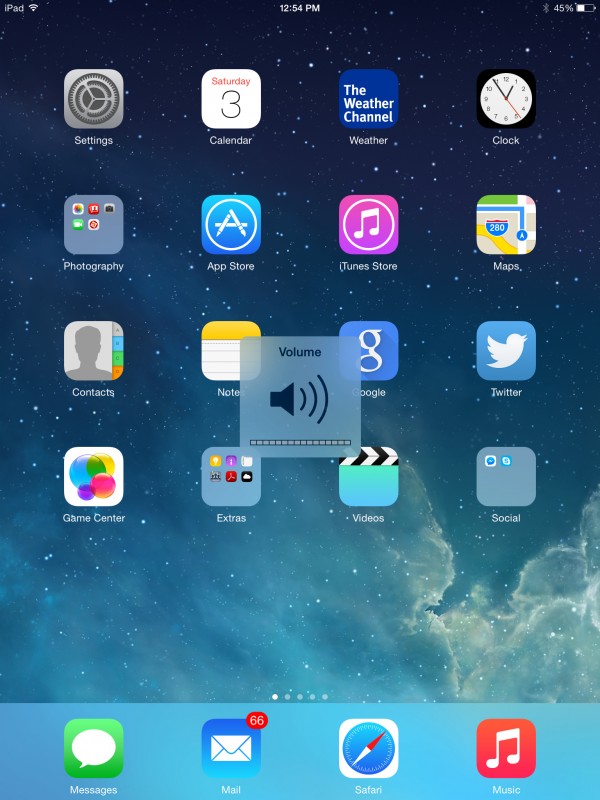Launch the Maps app
Screen dimensions: 600x800
click(x=506, y=225)
